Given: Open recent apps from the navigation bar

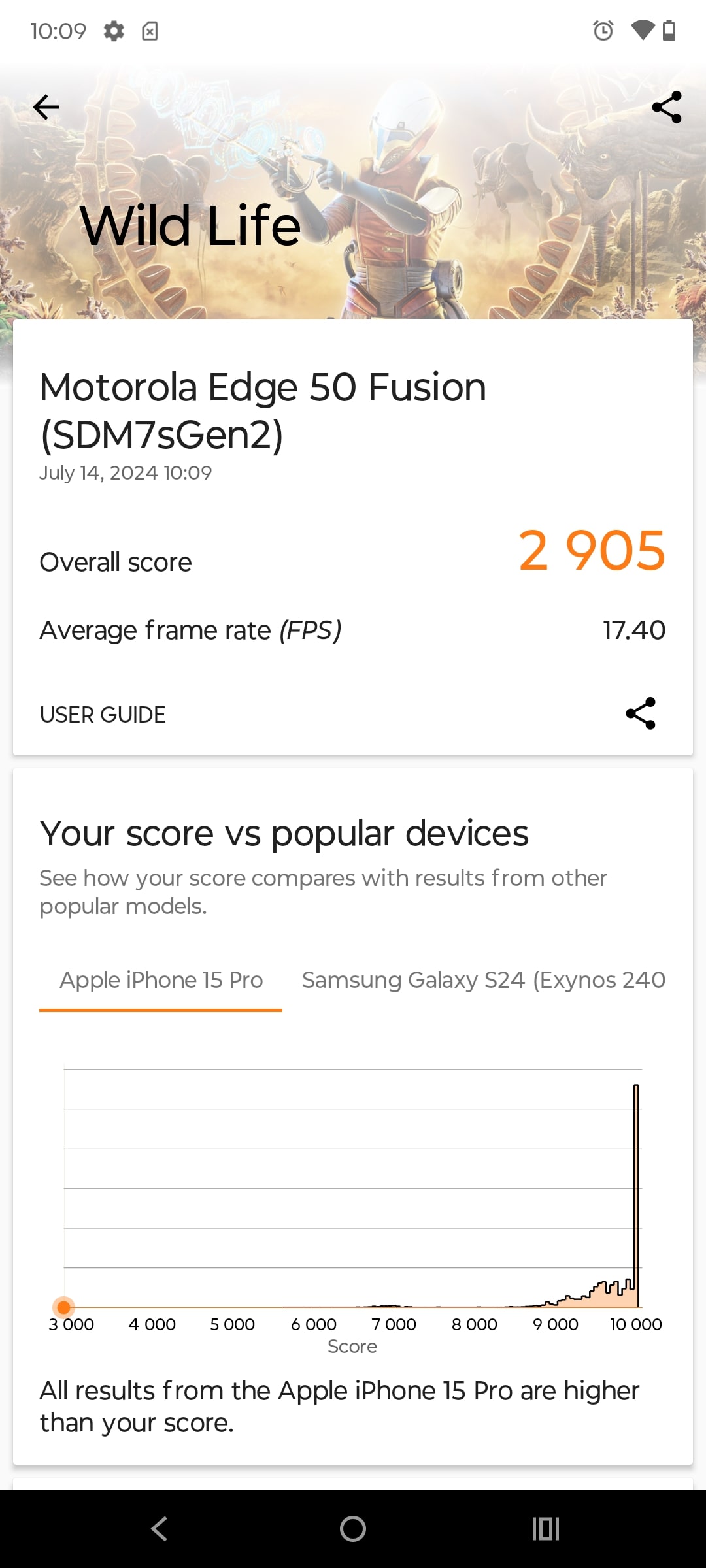Looking at the screenshot, I should coord(546,1529).
